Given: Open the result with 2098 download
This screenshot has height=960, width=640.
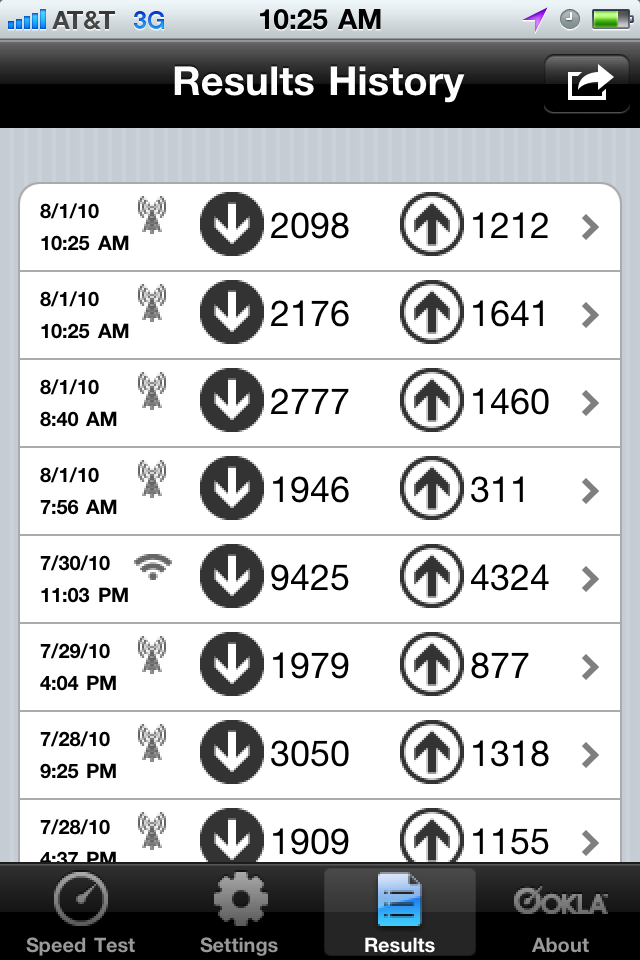Looking at the screenshot, I should [320, 227].
